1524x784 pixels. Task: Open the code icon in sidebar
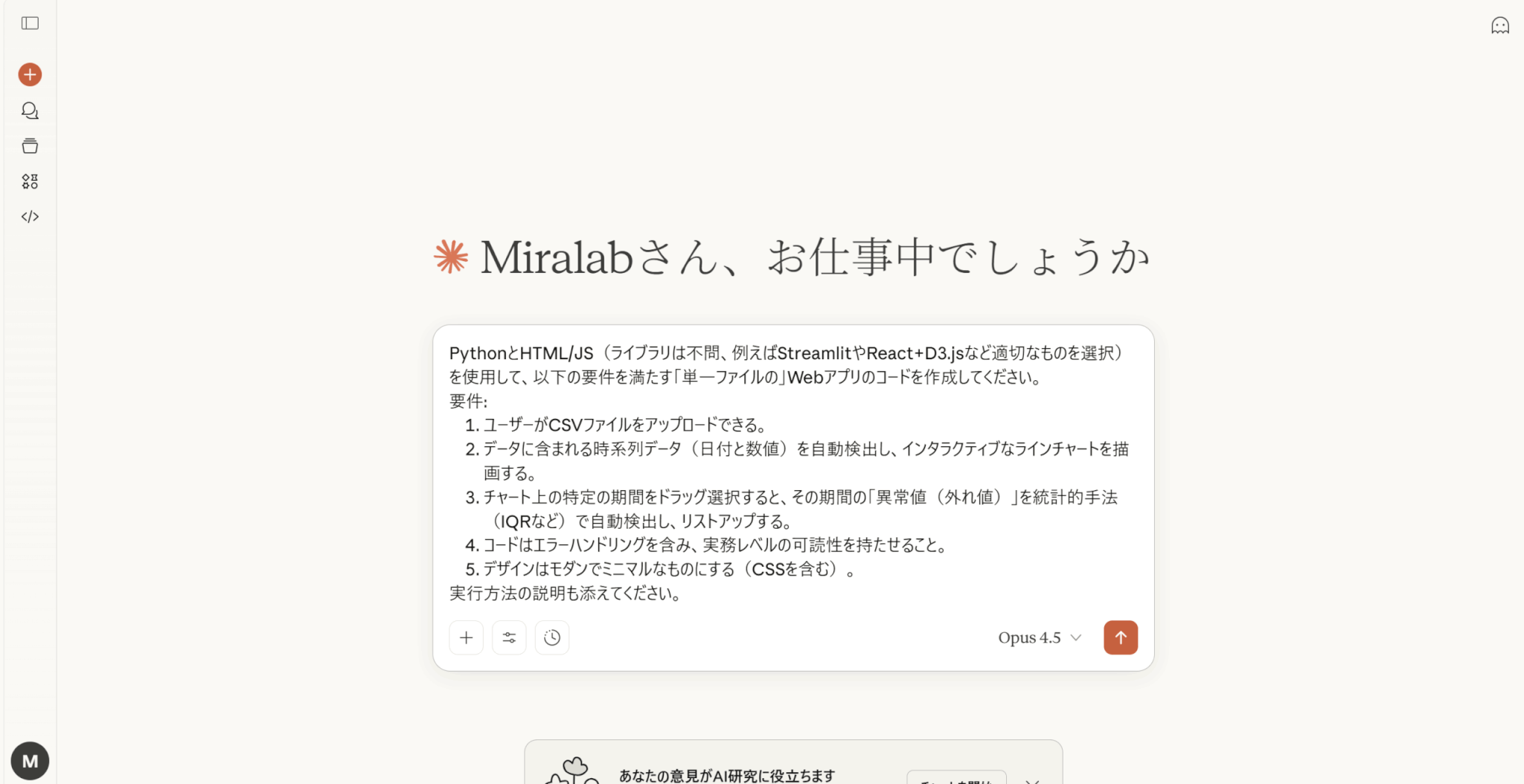(x=30, y=216)
